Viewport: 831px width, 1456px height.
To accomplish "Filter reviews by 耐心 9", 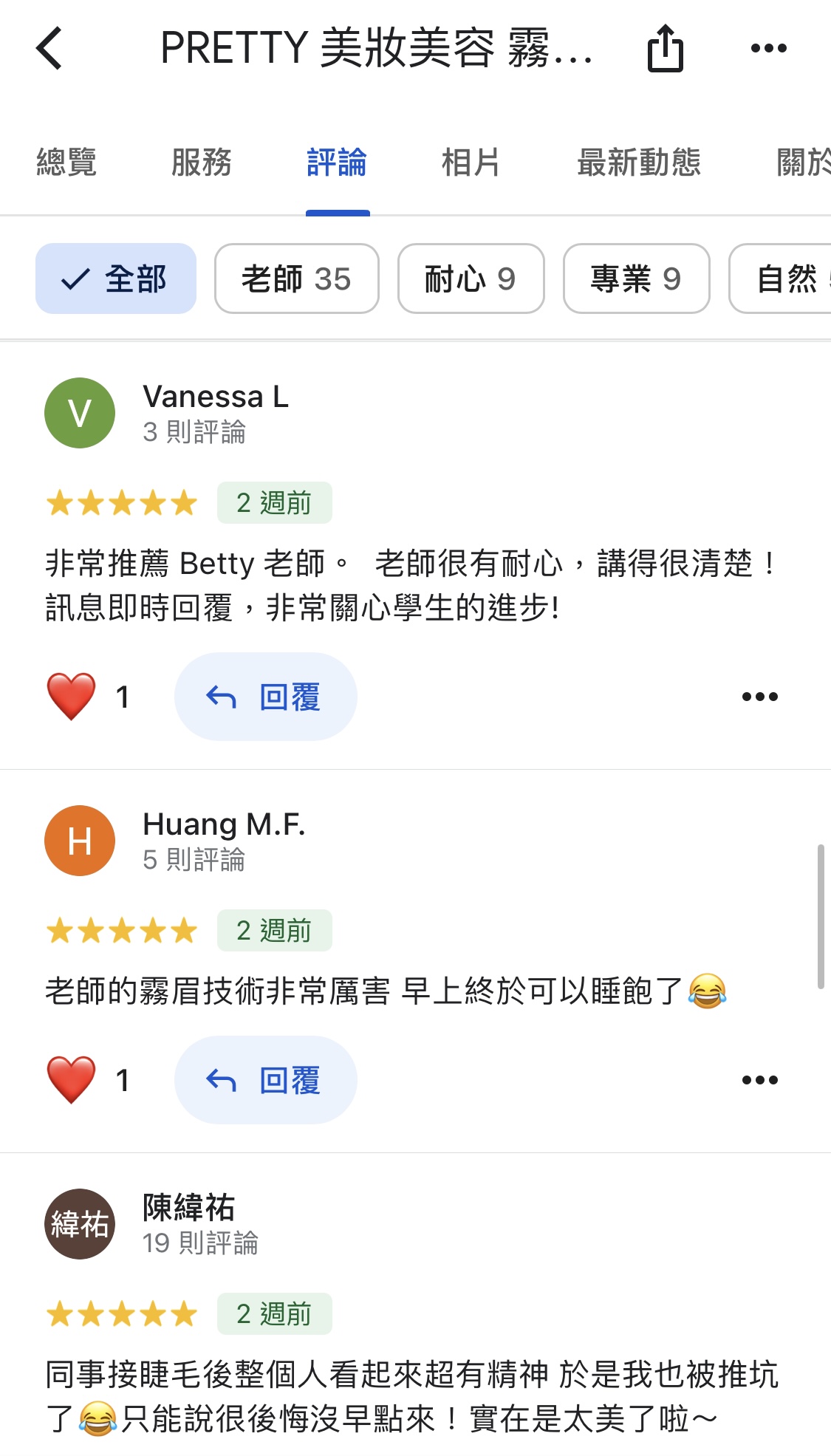I will pyautogui.click(x=471, y=278).
